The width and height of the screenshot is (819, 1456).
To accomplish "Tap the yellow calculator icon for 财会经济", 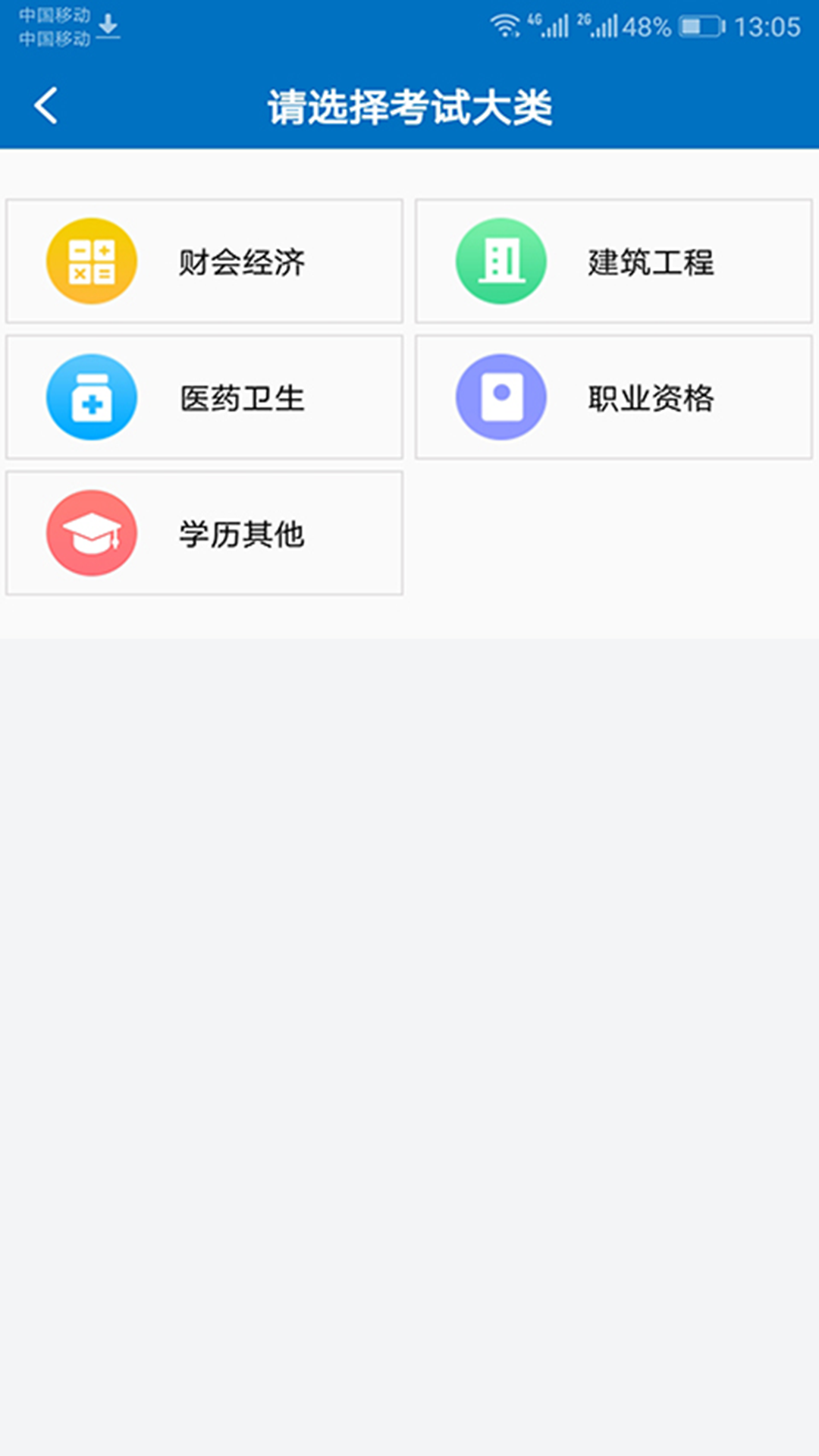I will click(92, 261).
